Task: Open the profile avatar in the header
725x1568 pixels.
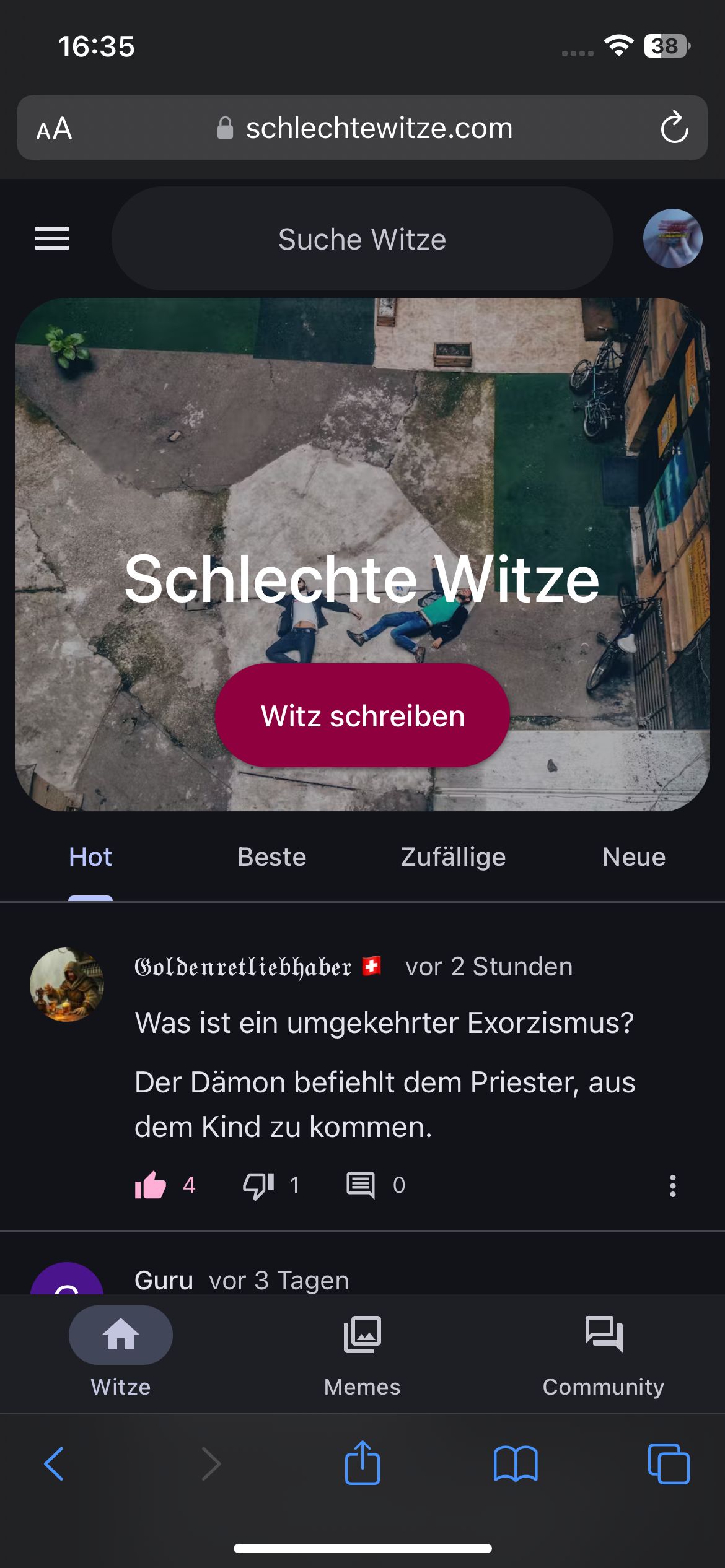Action: click(x=672, y=238)
